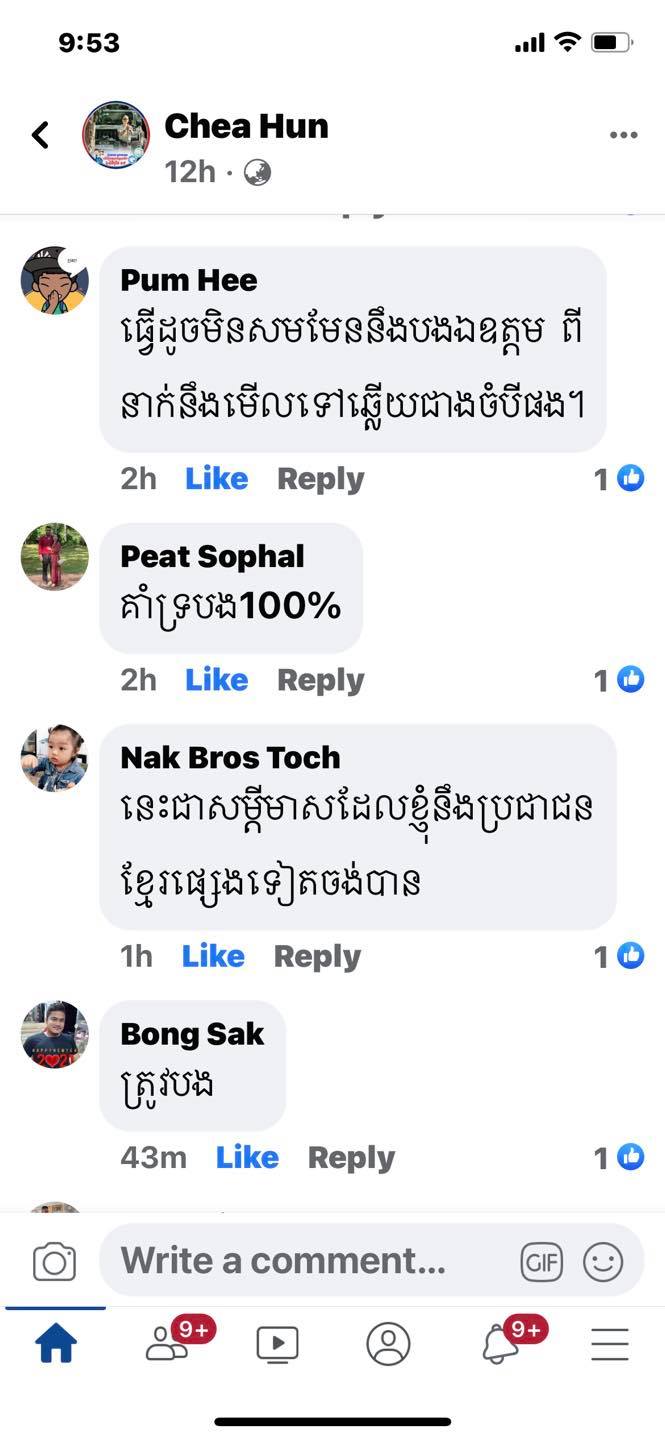Image resolution: width=665 pixels, height=1440 pixels.
Task: Like Pum Hee's comment
Action: pos(216,479)
